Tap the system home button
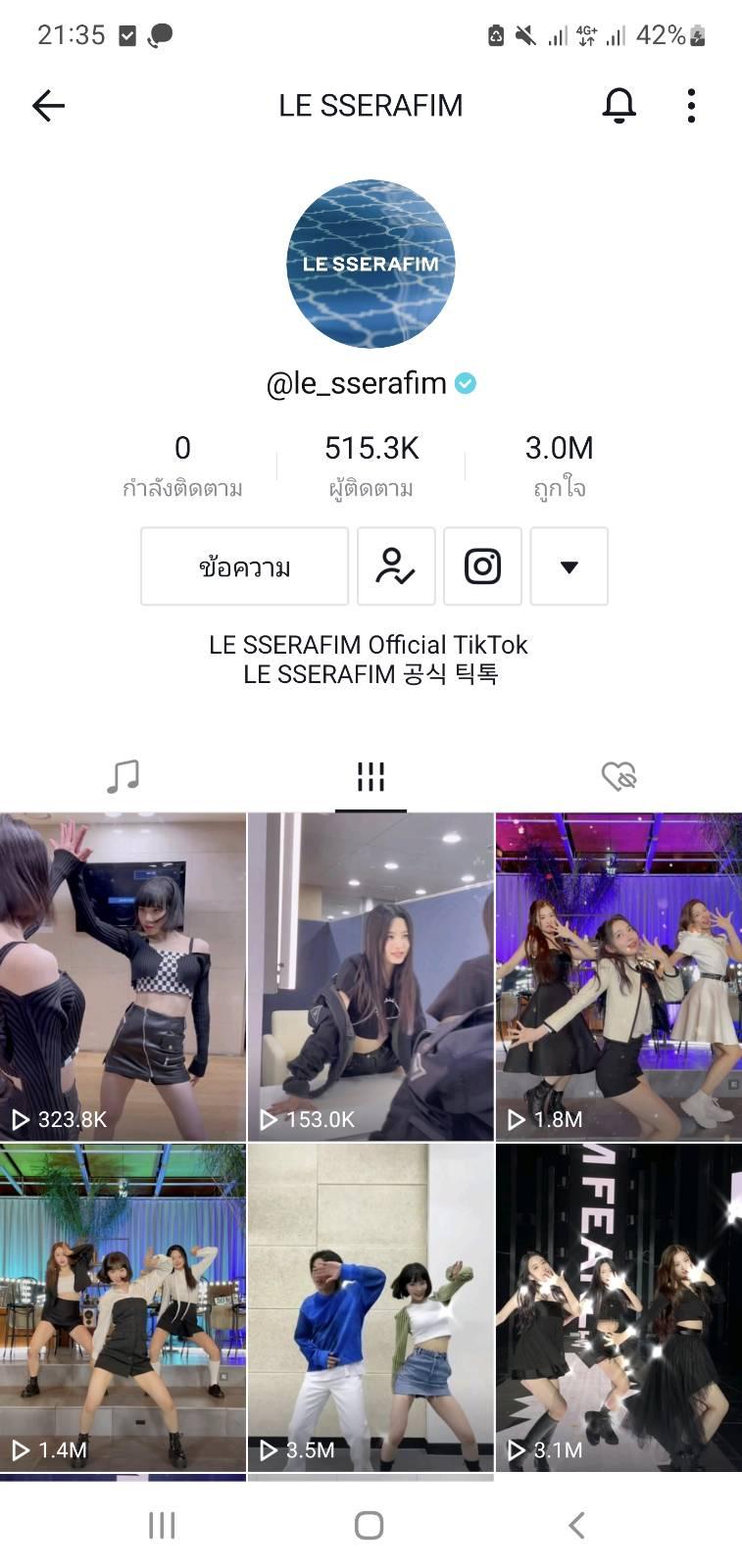 [369, 1525]
